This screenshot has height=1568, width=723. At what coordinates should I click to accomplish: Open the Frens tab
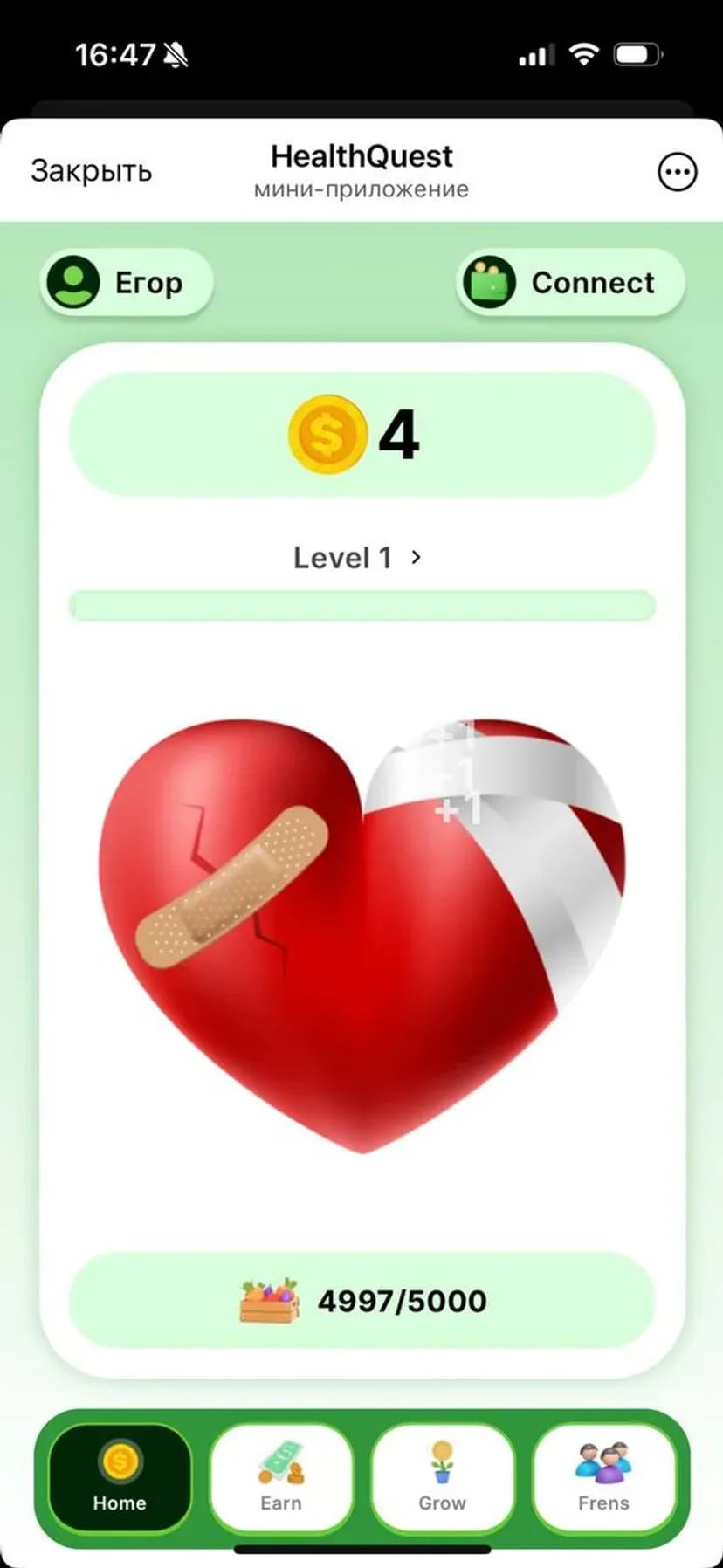click(x=603, y=1477)
